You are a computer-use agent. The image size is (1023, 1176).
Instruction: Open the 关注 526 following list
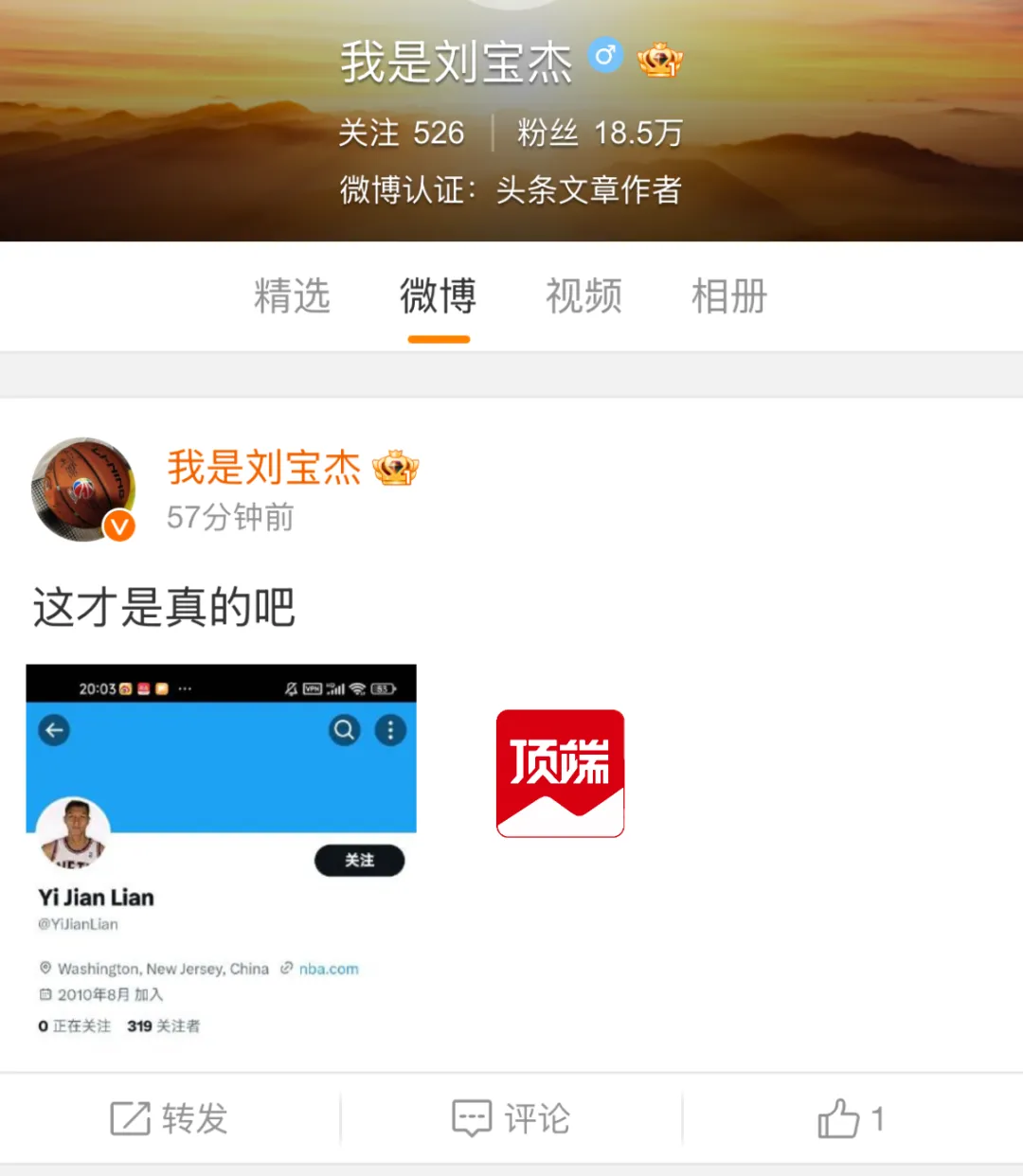(x=402, y=134)
